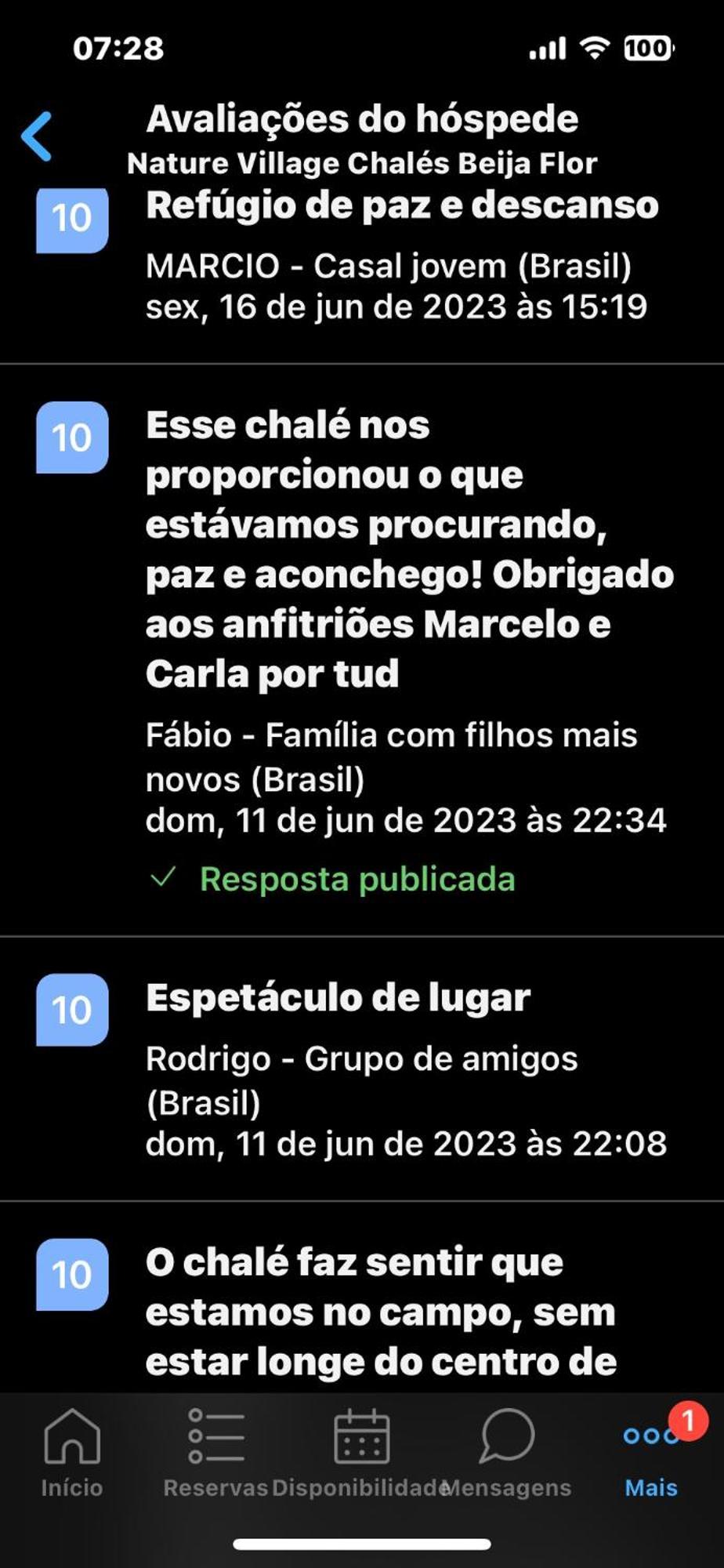Open the Mais tab
Screen dimensions: 724x1568
[651, 1454]
